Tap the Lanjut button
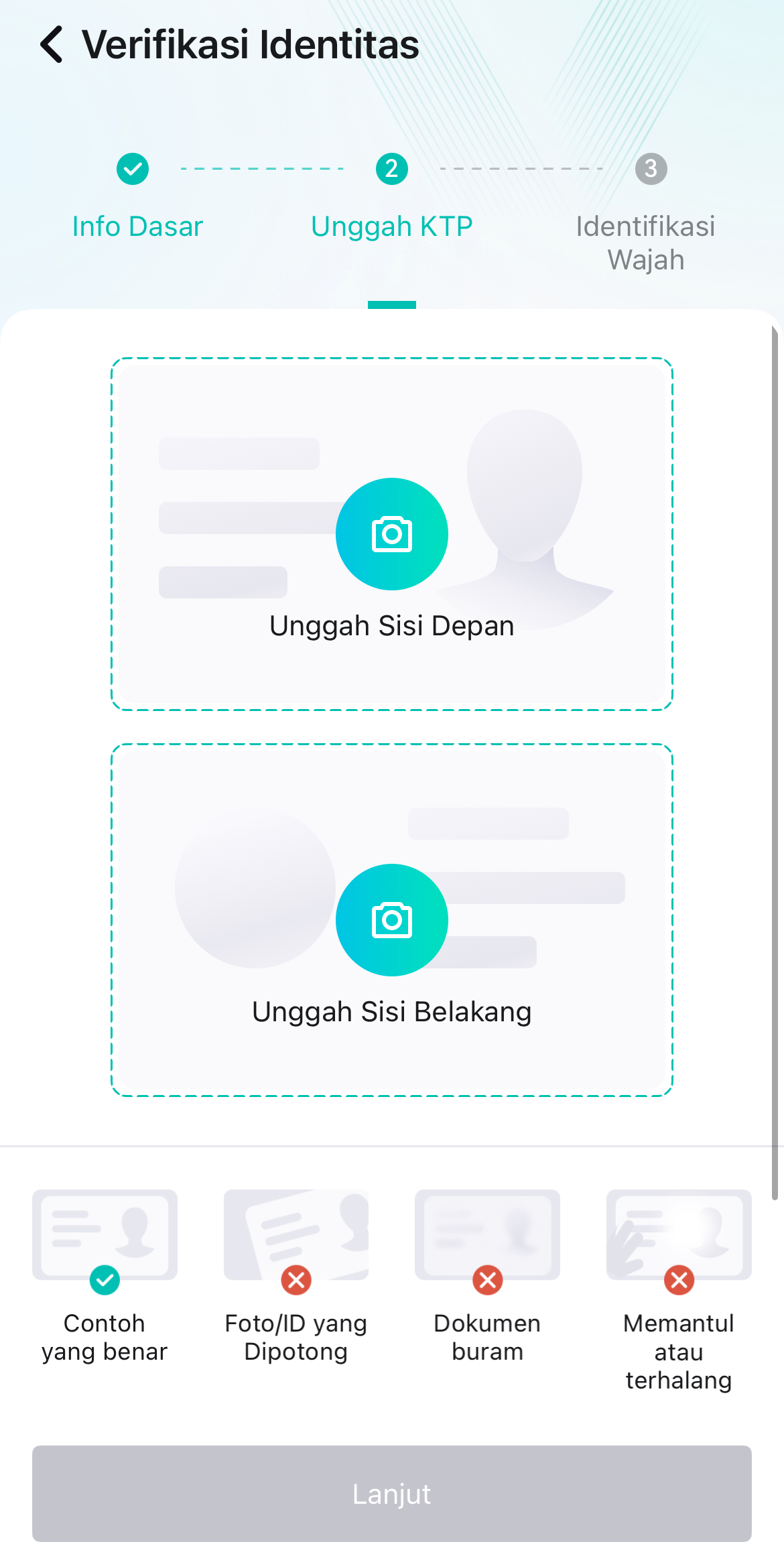Image resolution: width=784 pixels, height=1544 pixels. (391, 1493)
